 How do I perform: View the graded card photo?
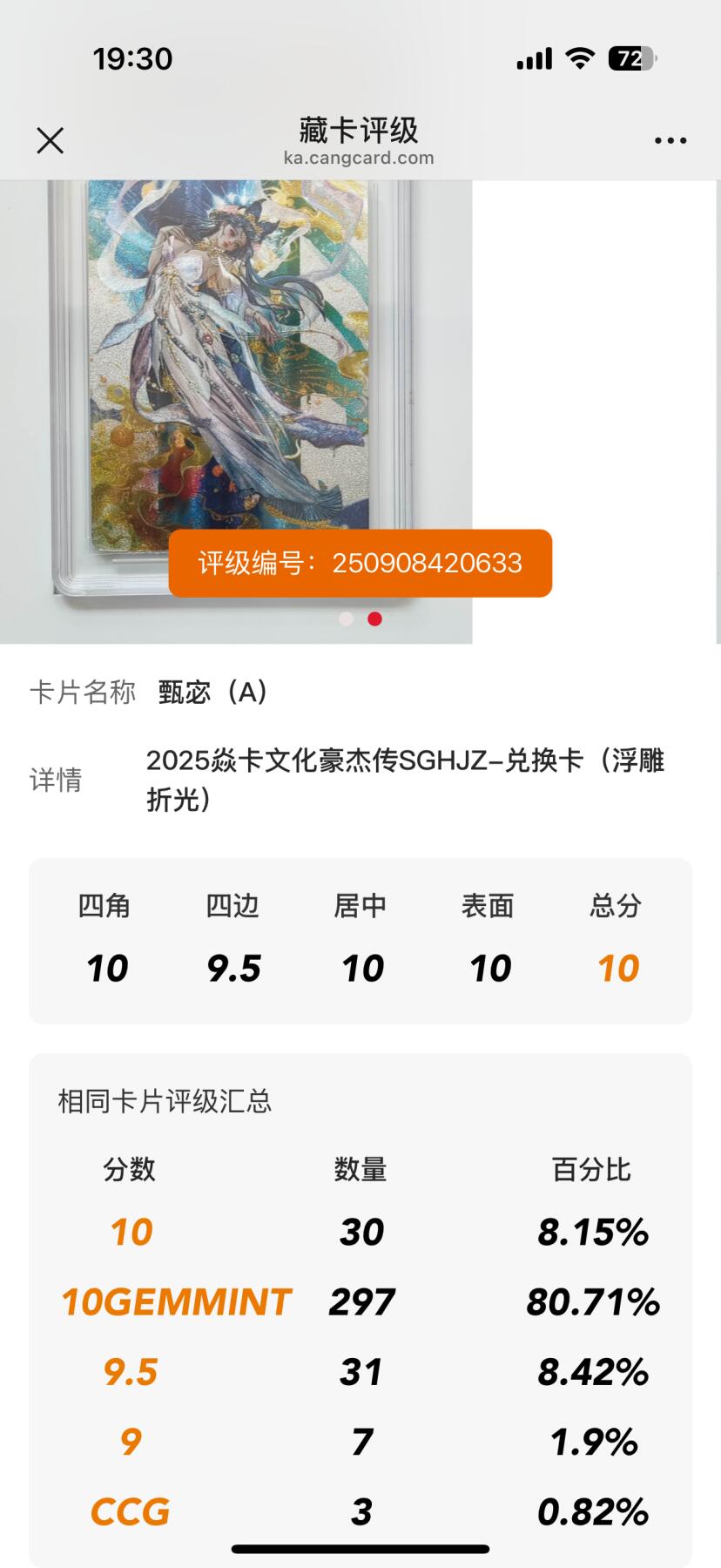(x=236, y=412)
